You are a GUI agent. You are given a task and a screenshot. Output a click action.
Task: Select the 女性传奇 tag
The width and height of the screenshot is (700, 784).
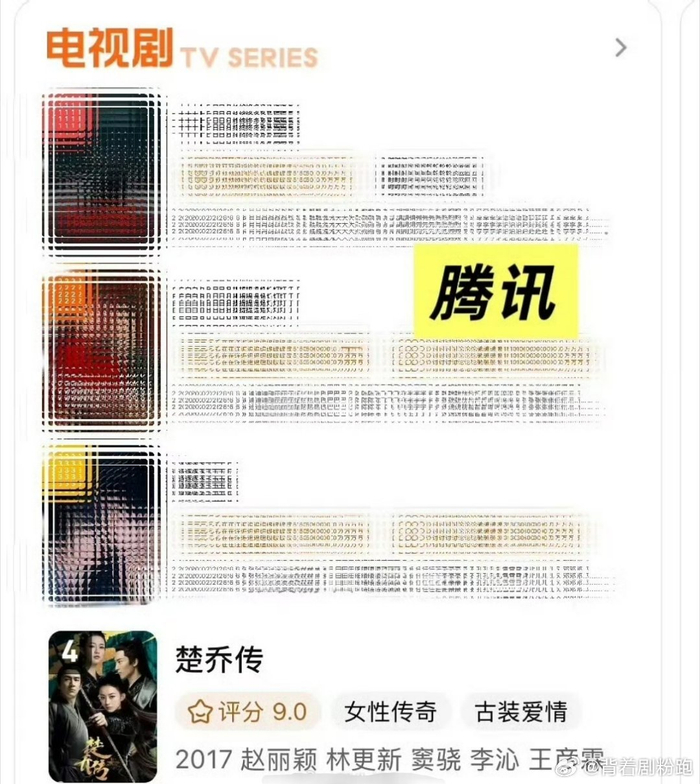click(x=390, y=712)
